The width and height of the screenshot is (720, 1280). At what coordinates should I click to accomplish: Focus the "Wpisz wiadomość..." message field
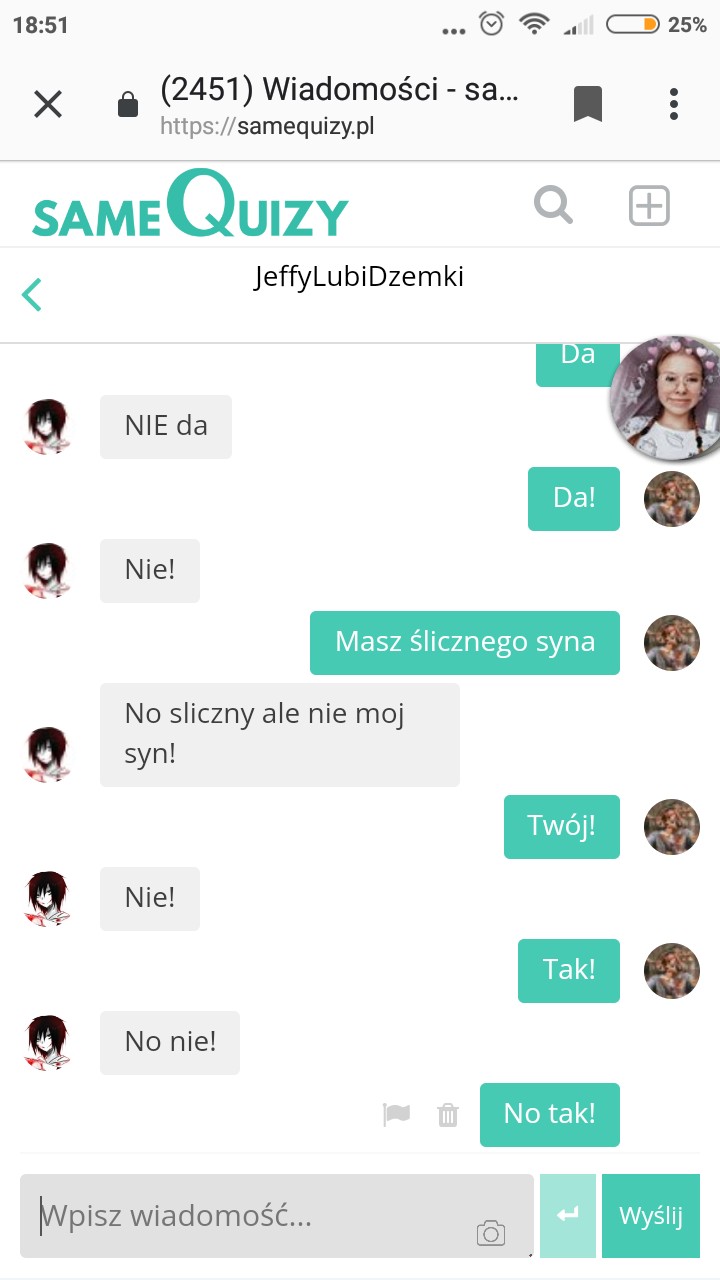(x=277, y=1216)
